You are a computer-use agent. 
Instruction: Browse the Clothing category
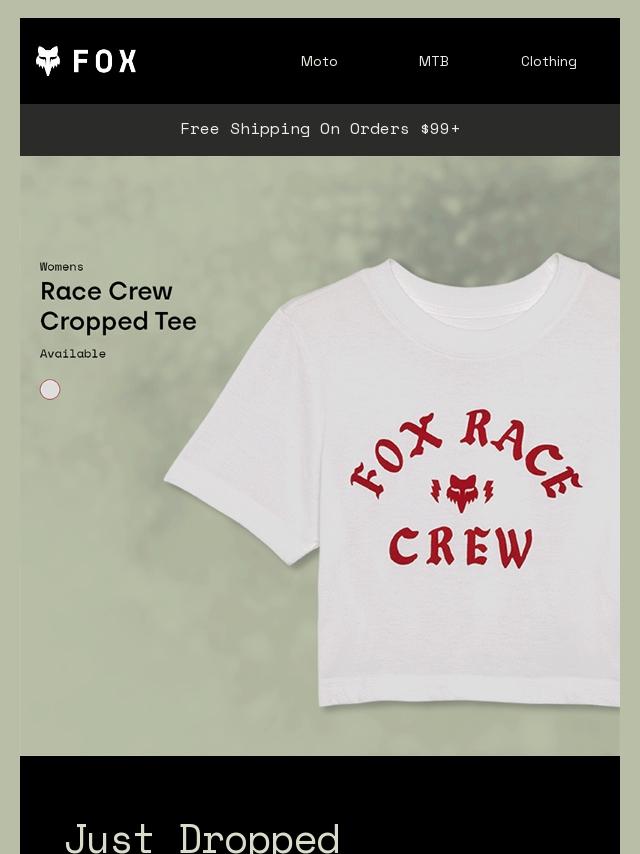click(x=548, y=62)
